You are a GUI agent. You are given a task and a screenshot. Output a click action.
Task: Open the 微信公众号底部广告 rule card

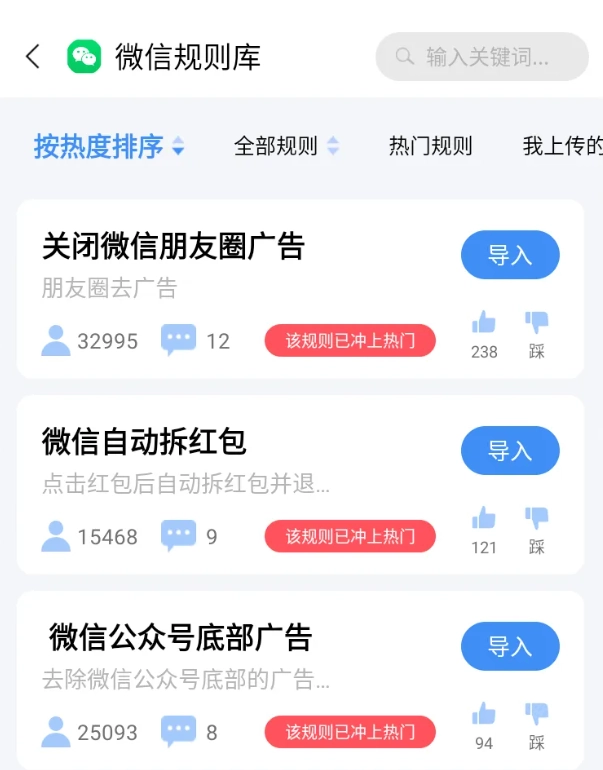coord(180,638)
